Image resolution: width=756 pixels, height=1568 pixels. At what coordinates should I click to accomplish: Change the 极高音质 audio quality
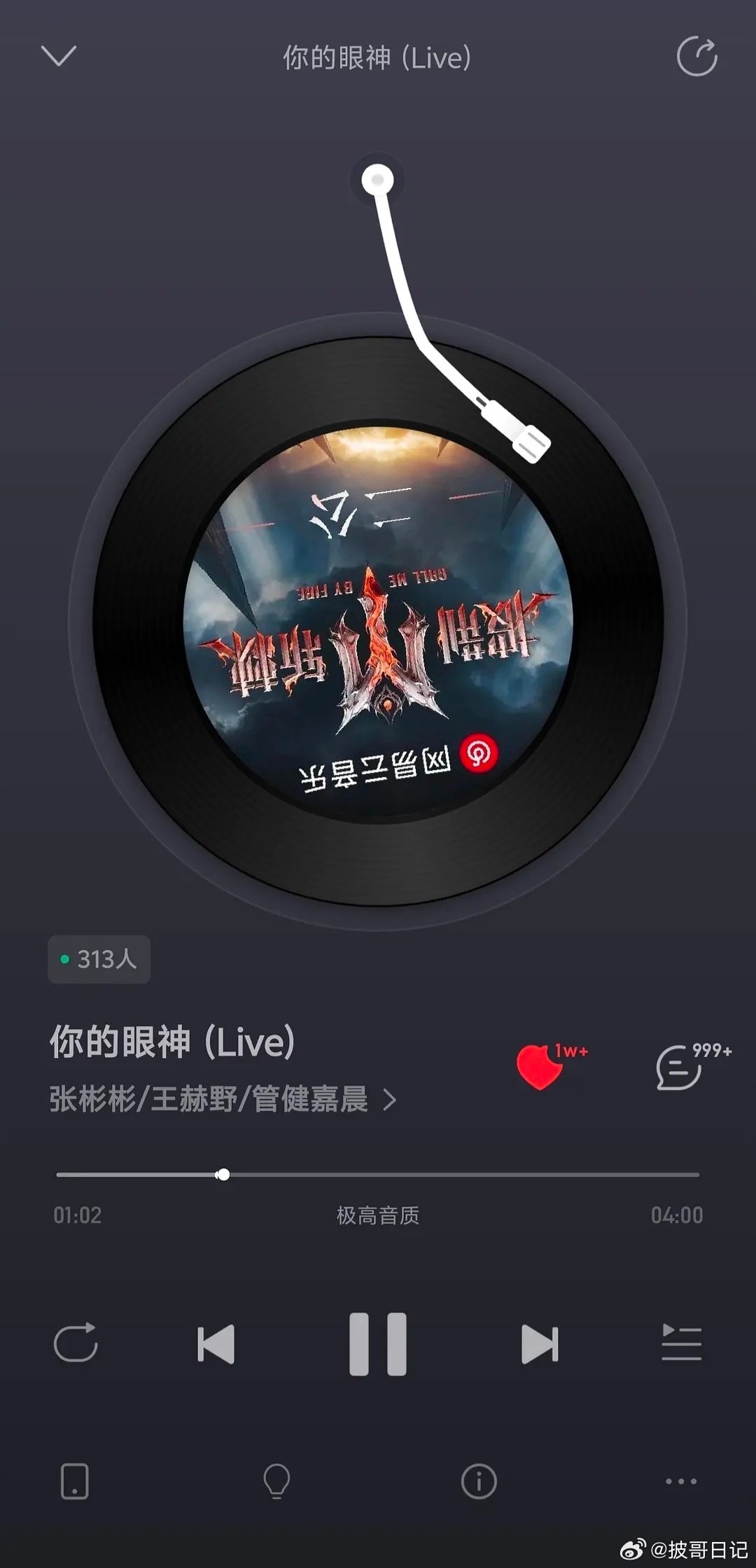(378, 1215)
